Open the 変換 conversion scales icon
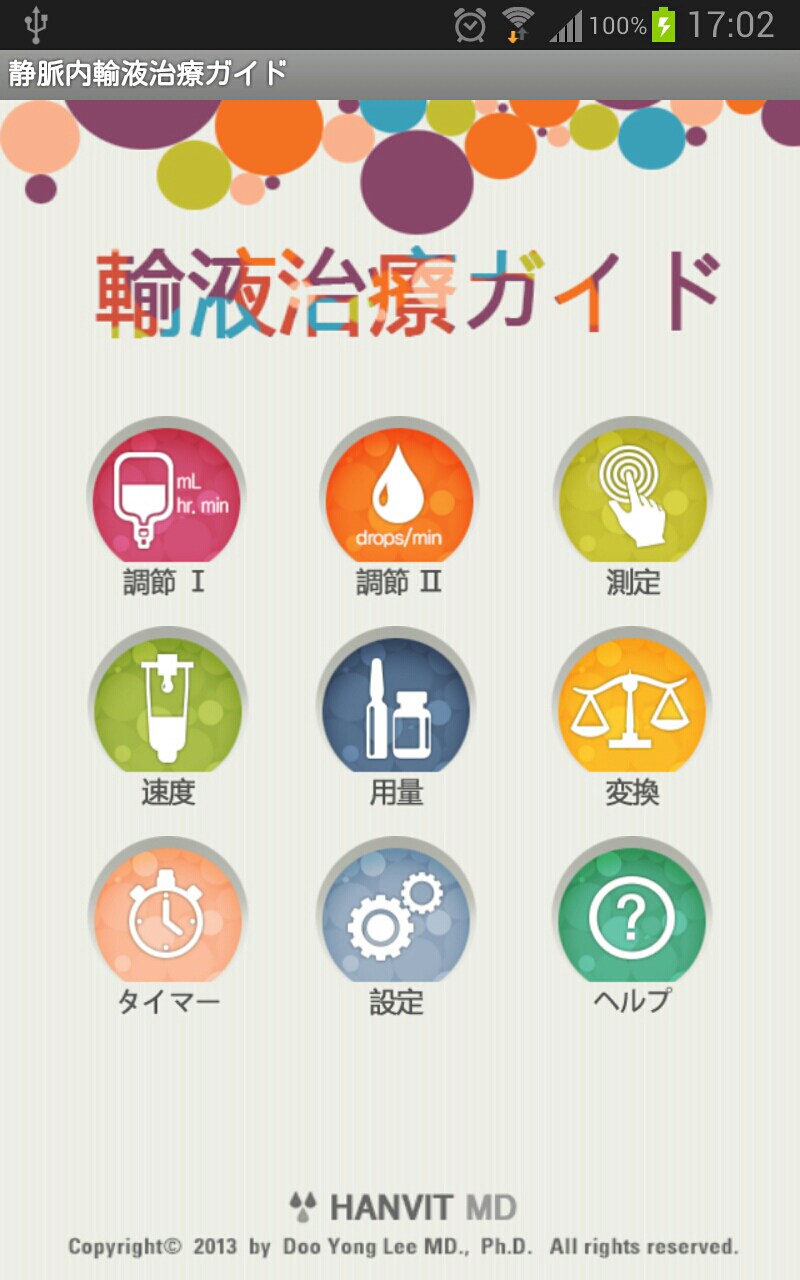The image size is (800, 1280). [x=632, y=707]
